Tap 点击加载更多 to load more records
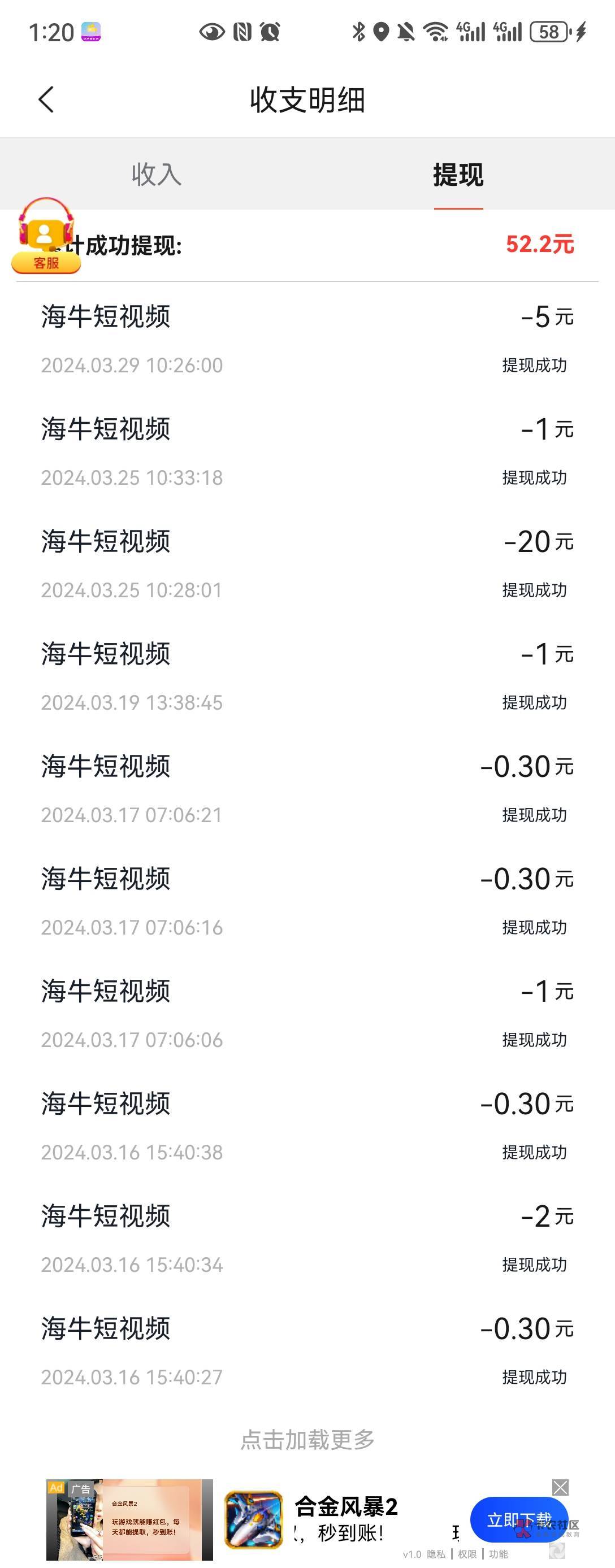Image resolution: width=615 pixels, height=1568 pixels. 307,1440
